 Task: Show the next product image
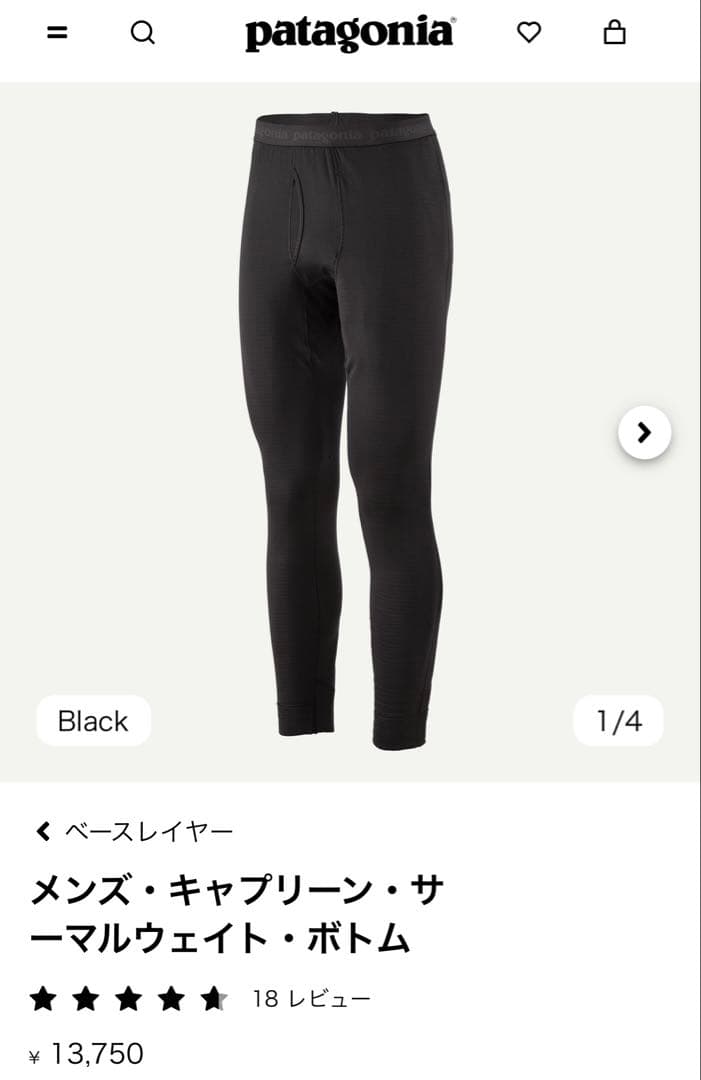[644, 432]
